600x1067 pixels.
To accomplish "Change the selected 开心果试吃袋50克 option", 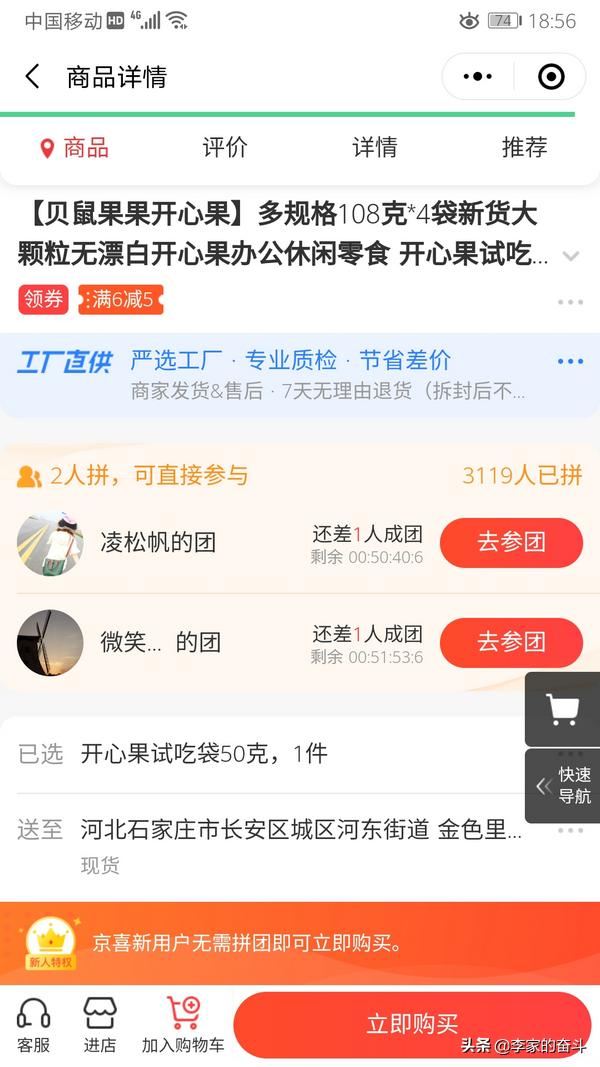I will click(300, 754).
